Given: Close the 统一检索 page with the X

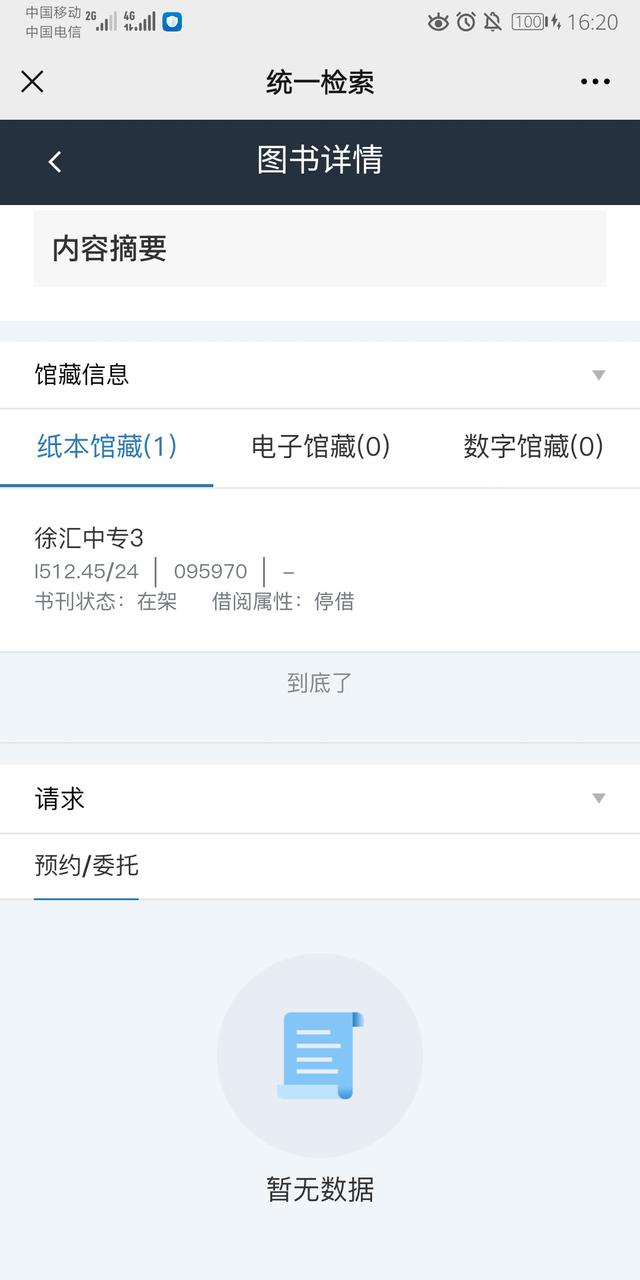Looking at the screenshot, I should coord(32,82).
